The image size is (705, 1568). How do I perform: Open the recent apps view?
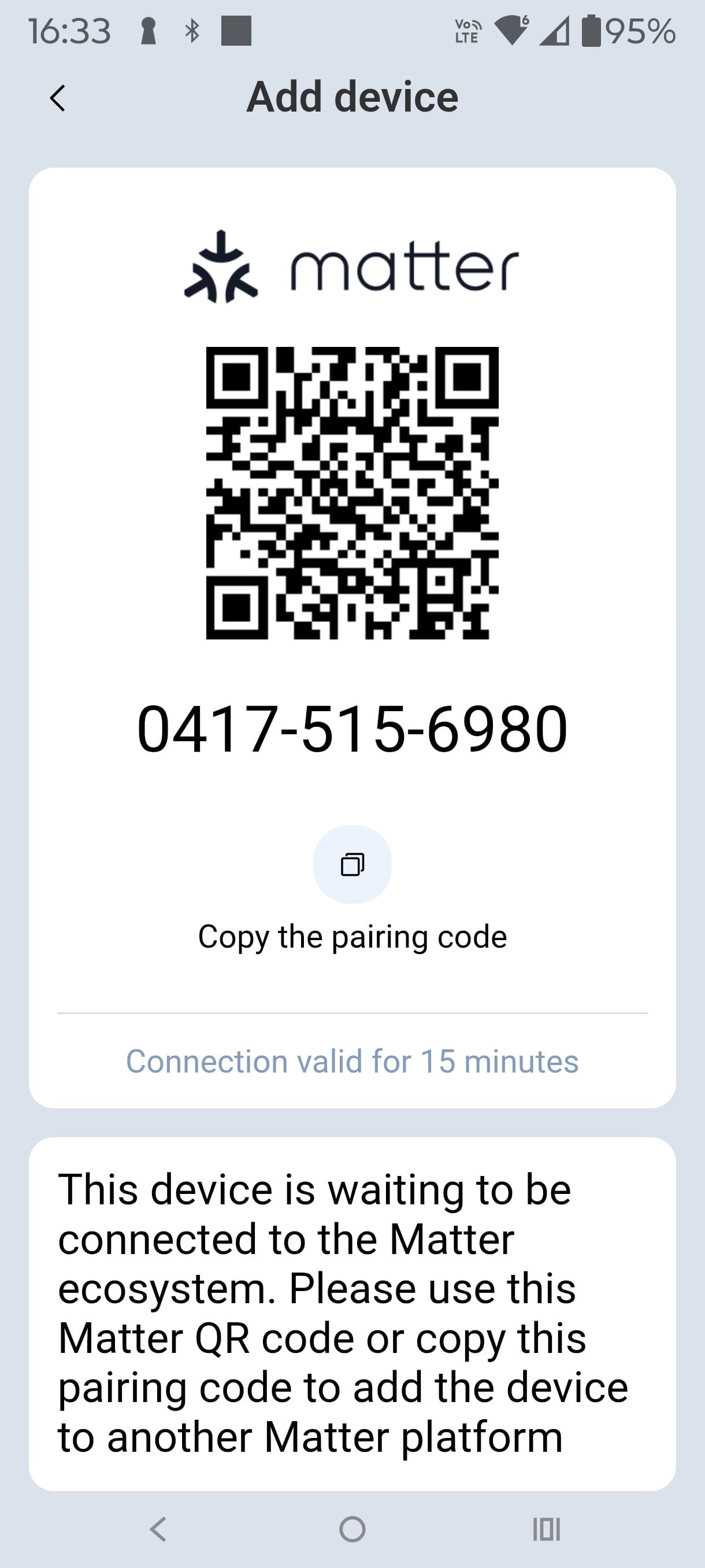[x=546, y=1529]
